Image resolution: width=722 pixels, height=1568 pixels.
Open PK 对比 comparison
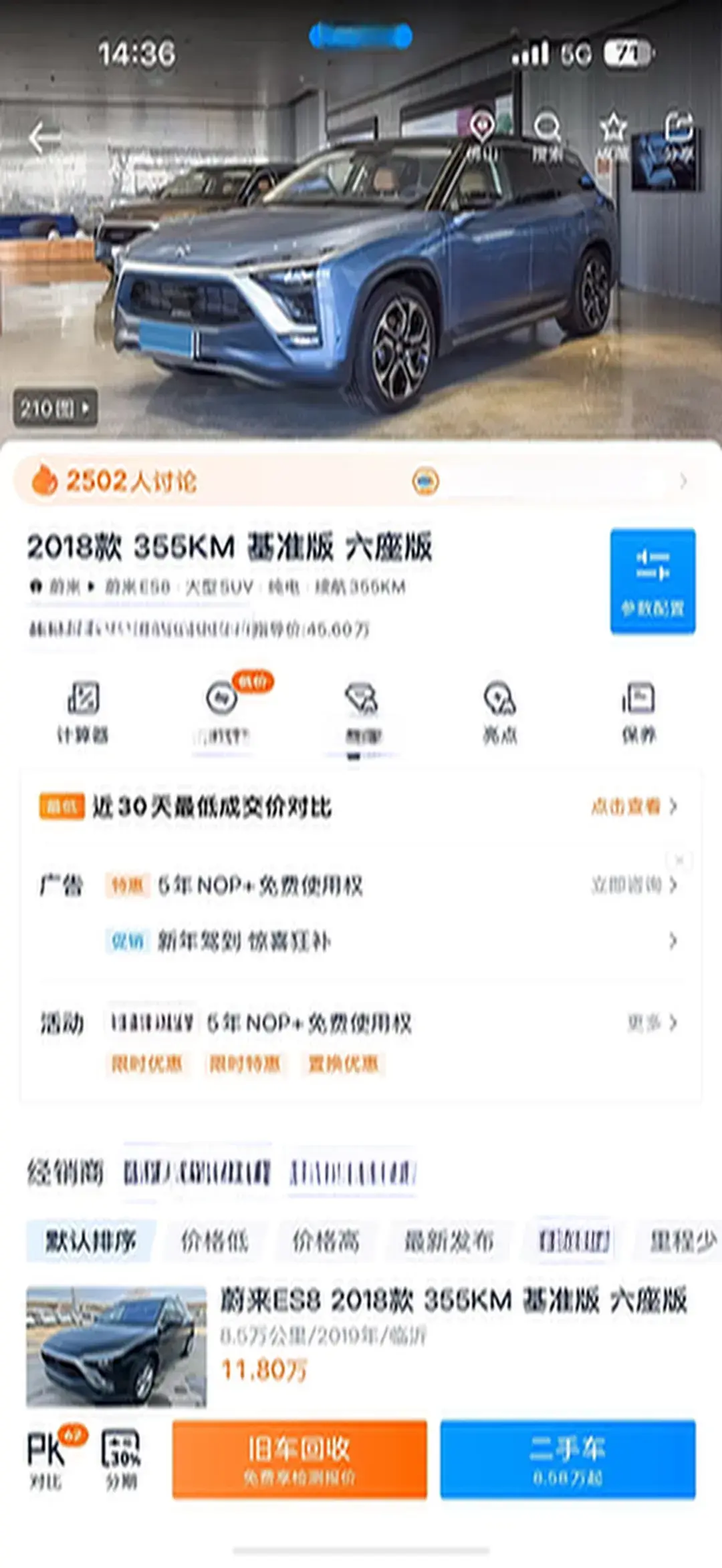click(x=47, y=1459)
